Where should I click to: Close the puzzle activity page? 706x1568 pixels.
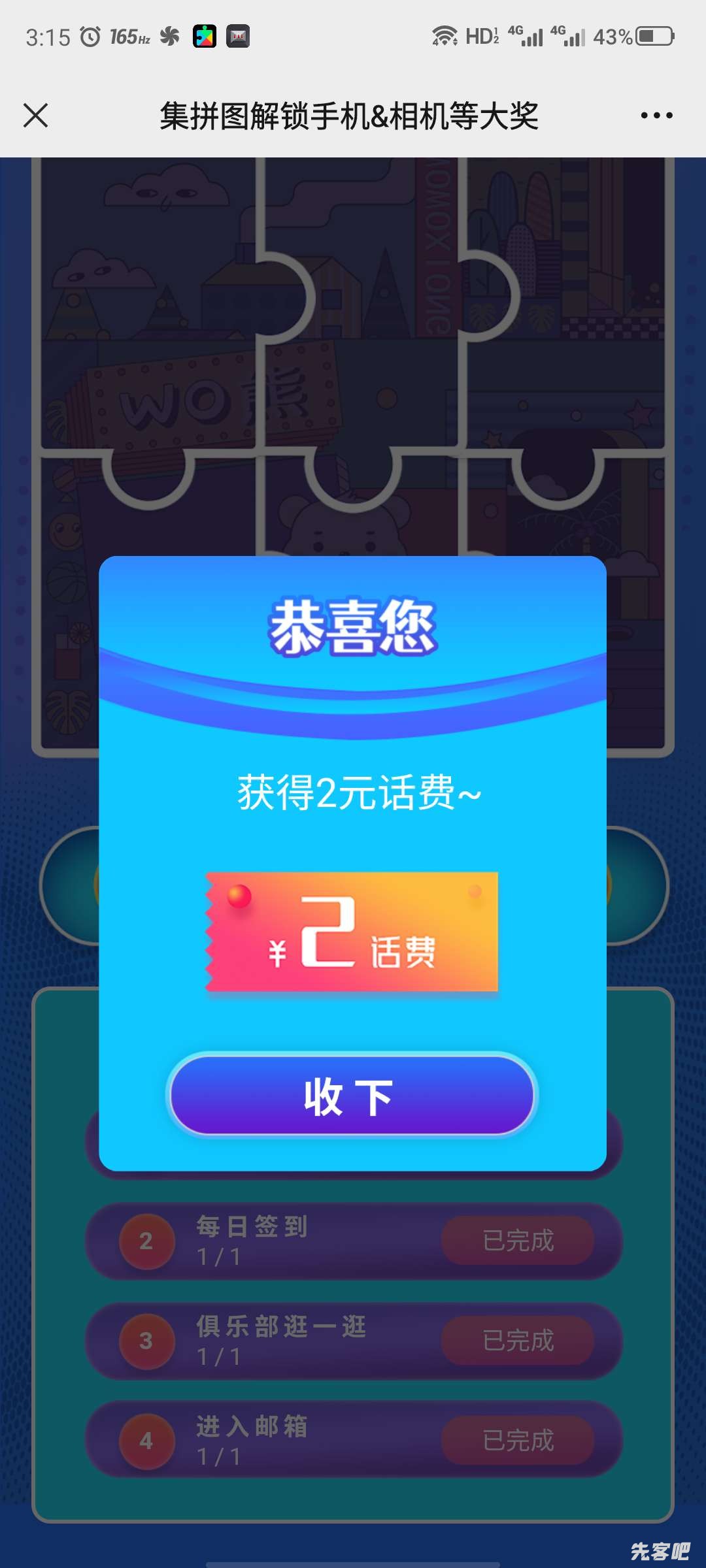tap(36, 116)
